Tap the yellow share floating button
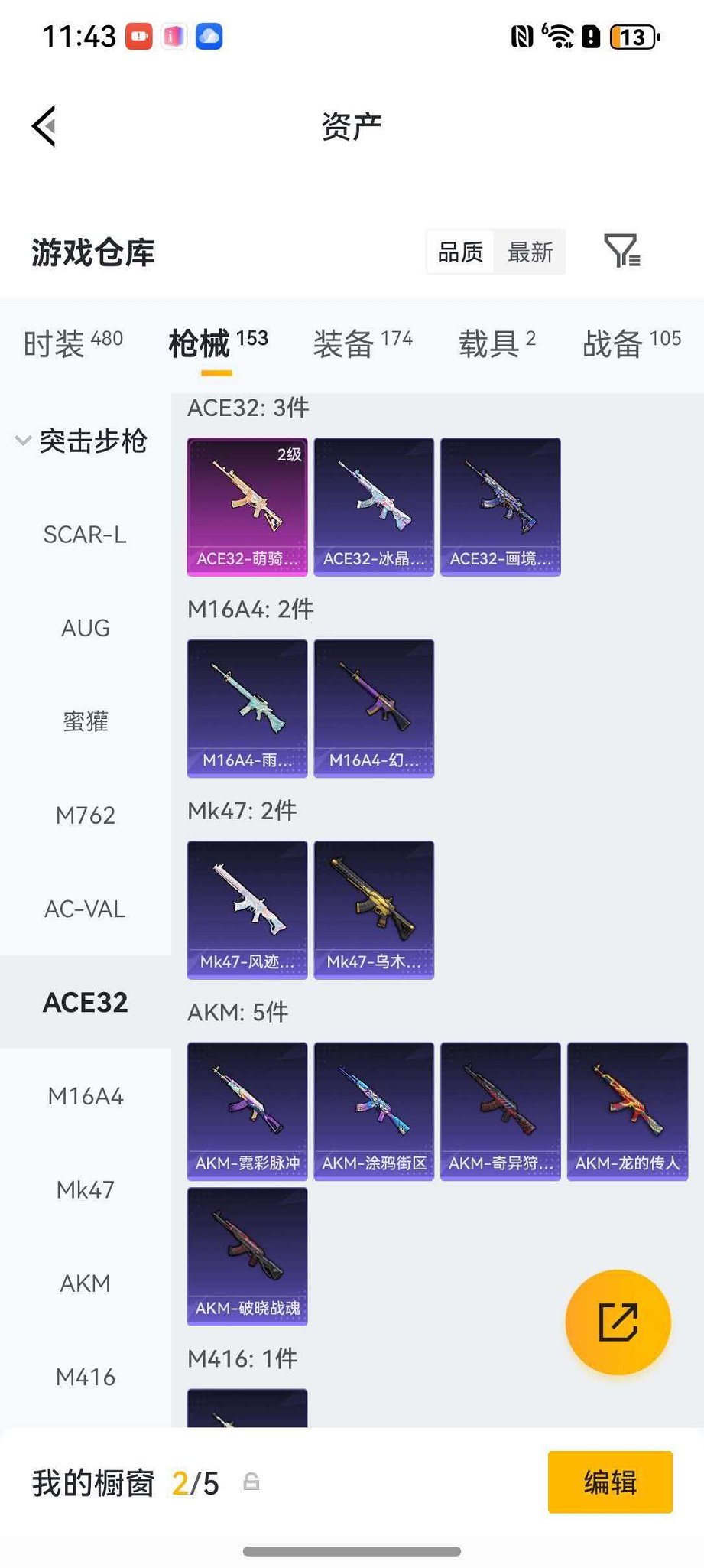 click(618, 1322)
